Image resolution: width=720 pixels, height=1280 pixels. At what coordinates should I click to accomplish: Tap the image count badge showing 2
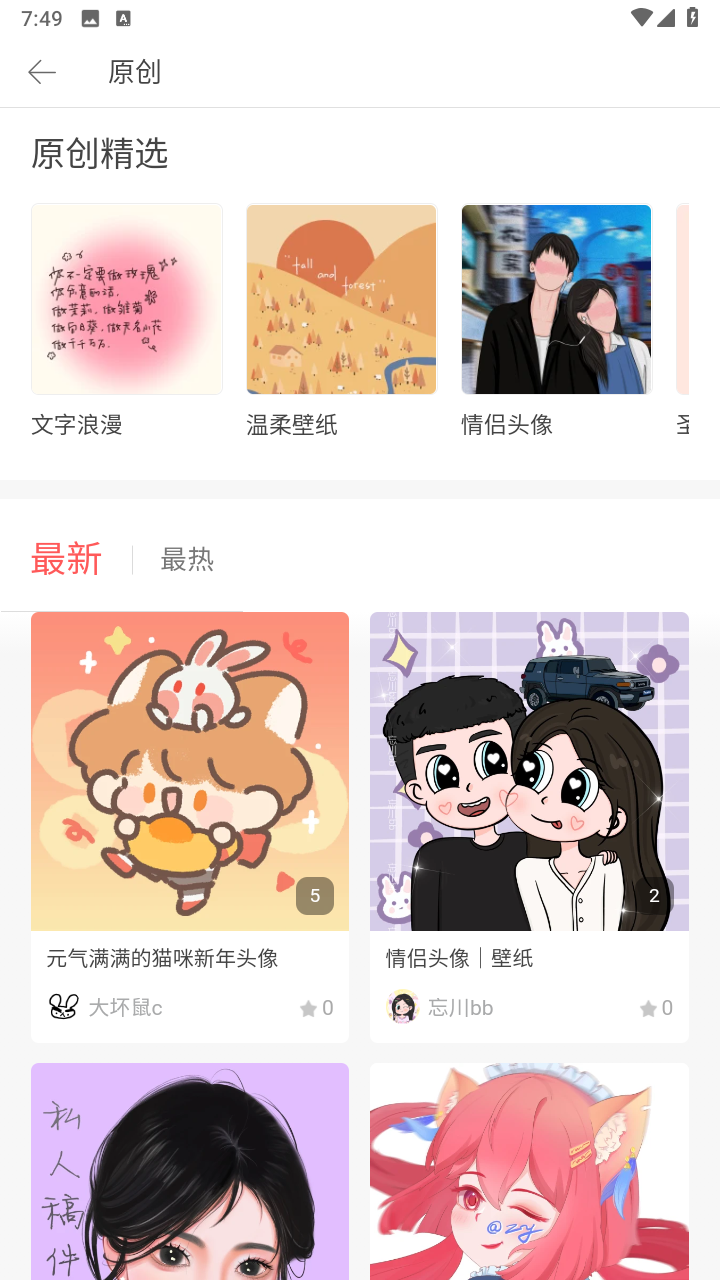pos(654,896)
